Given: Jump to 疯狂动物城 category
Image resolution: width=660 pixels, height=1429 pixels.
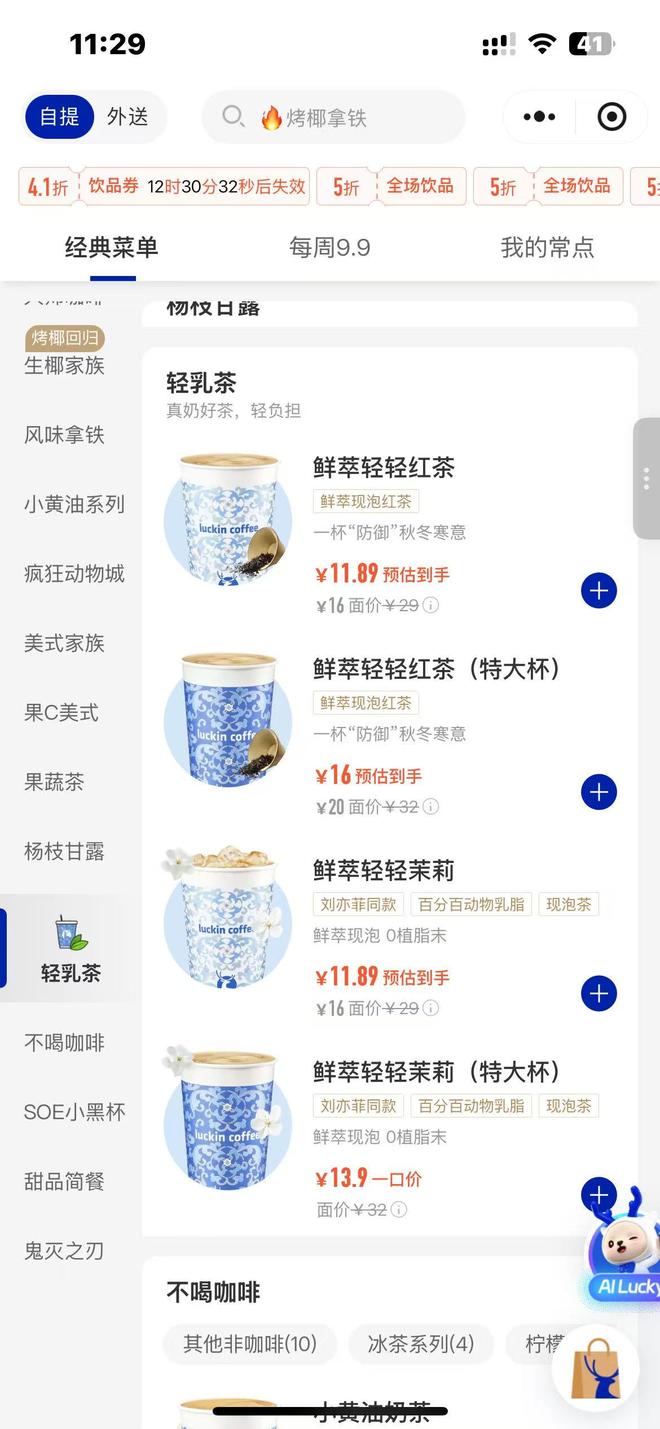Looking at the screenshot, I should click(x=74, y=573).
